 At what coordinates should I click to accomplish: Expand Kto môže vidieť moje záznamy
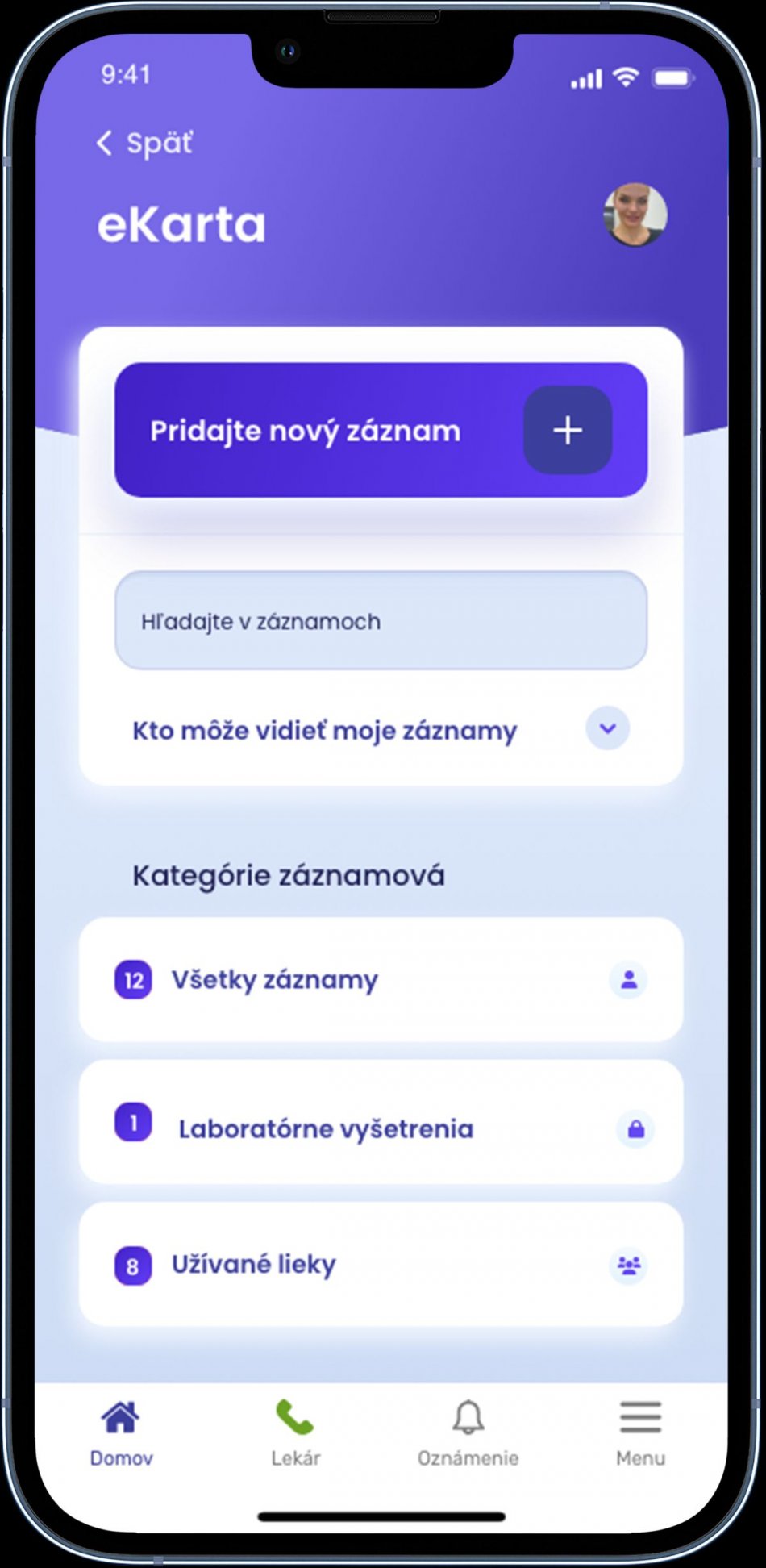(607, 728)
